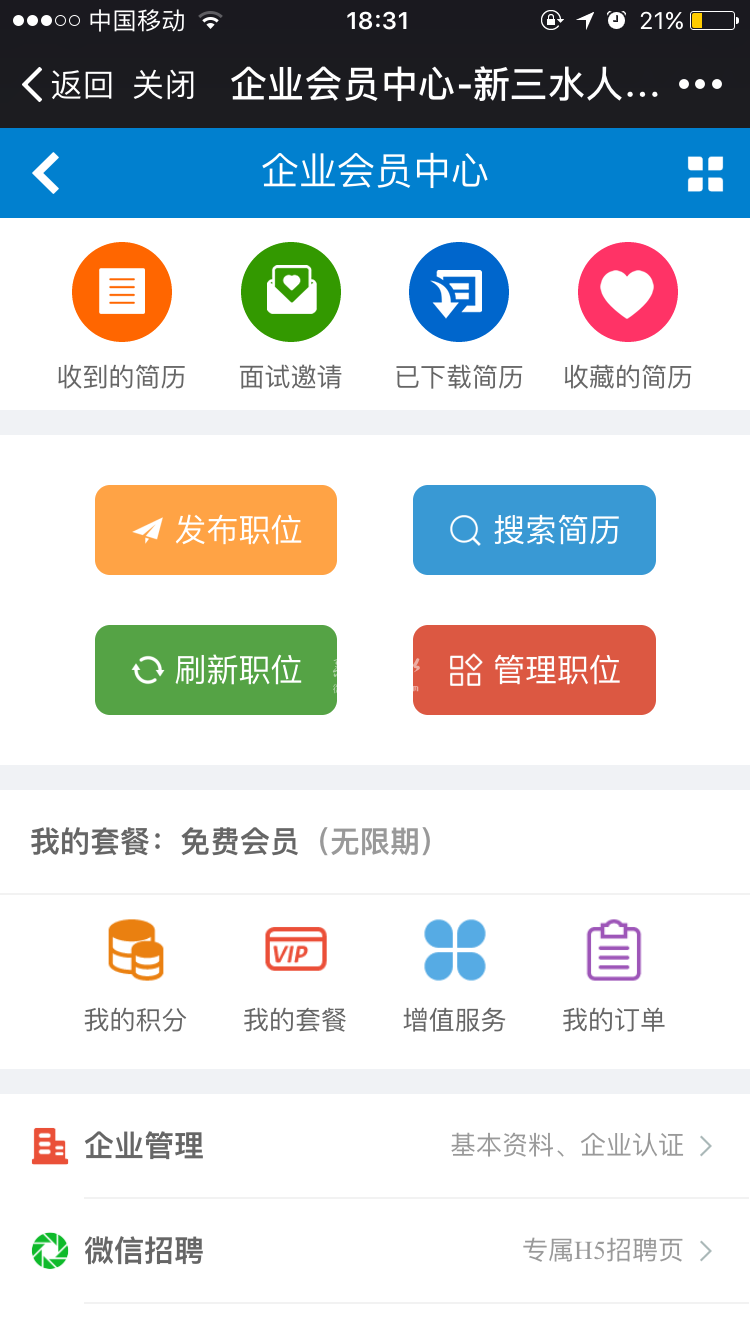Open the grid menu icon in the header
Screen dimensions: 750x1334
click(x=705, y=173)
